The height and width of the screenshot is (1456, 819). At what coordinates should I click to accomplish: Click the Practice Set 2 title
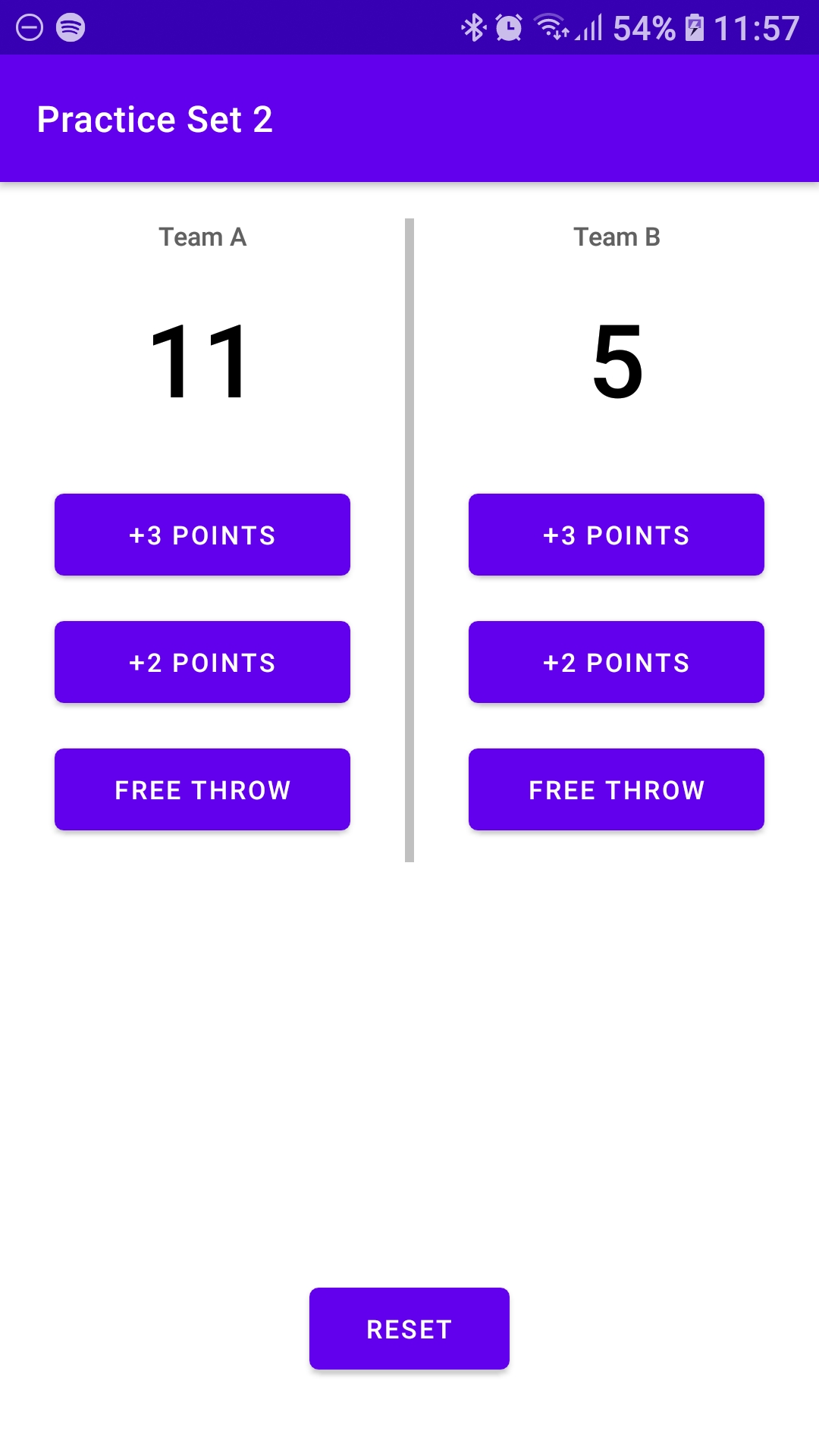156,119
